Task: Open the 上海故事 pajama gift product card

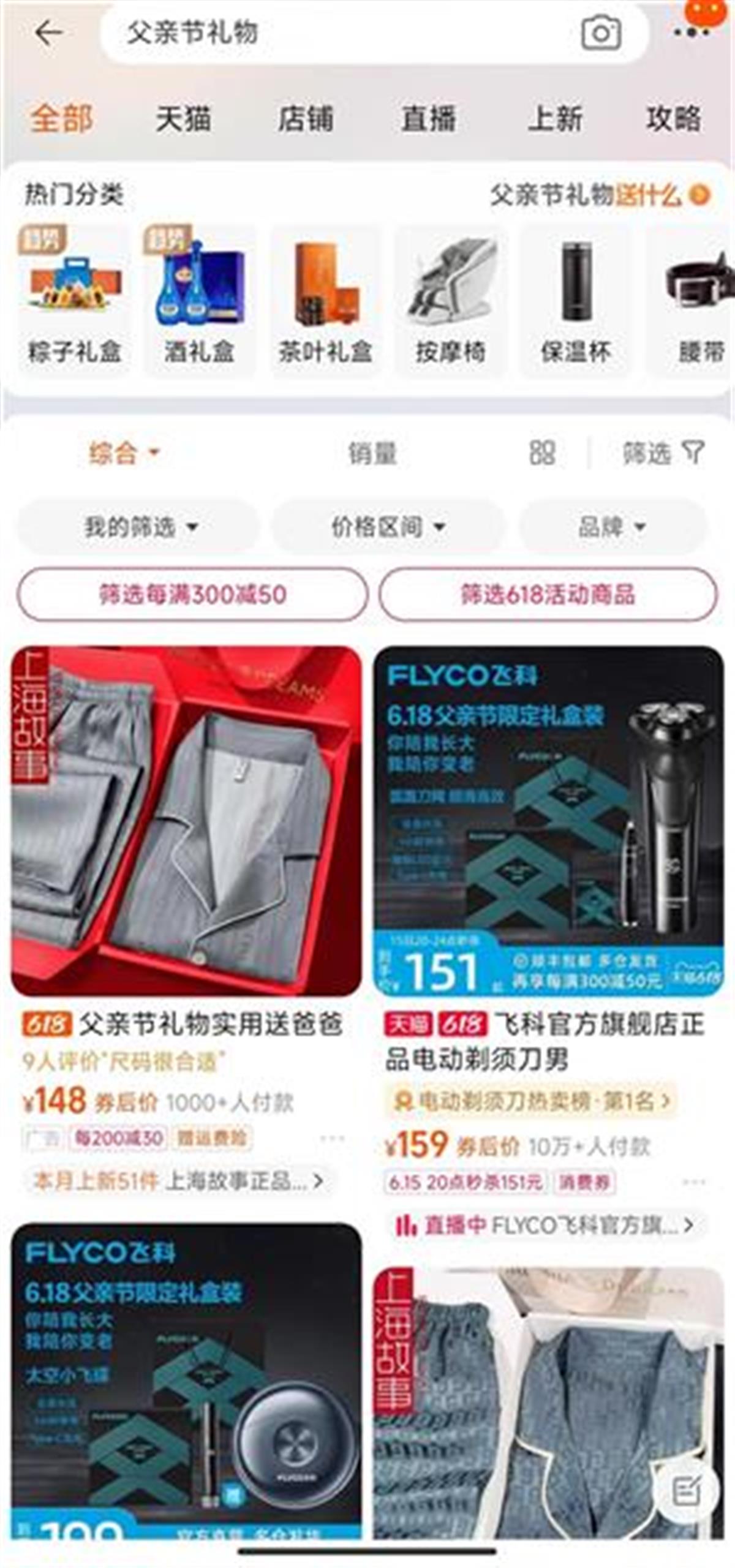Action: click(186, 821)
